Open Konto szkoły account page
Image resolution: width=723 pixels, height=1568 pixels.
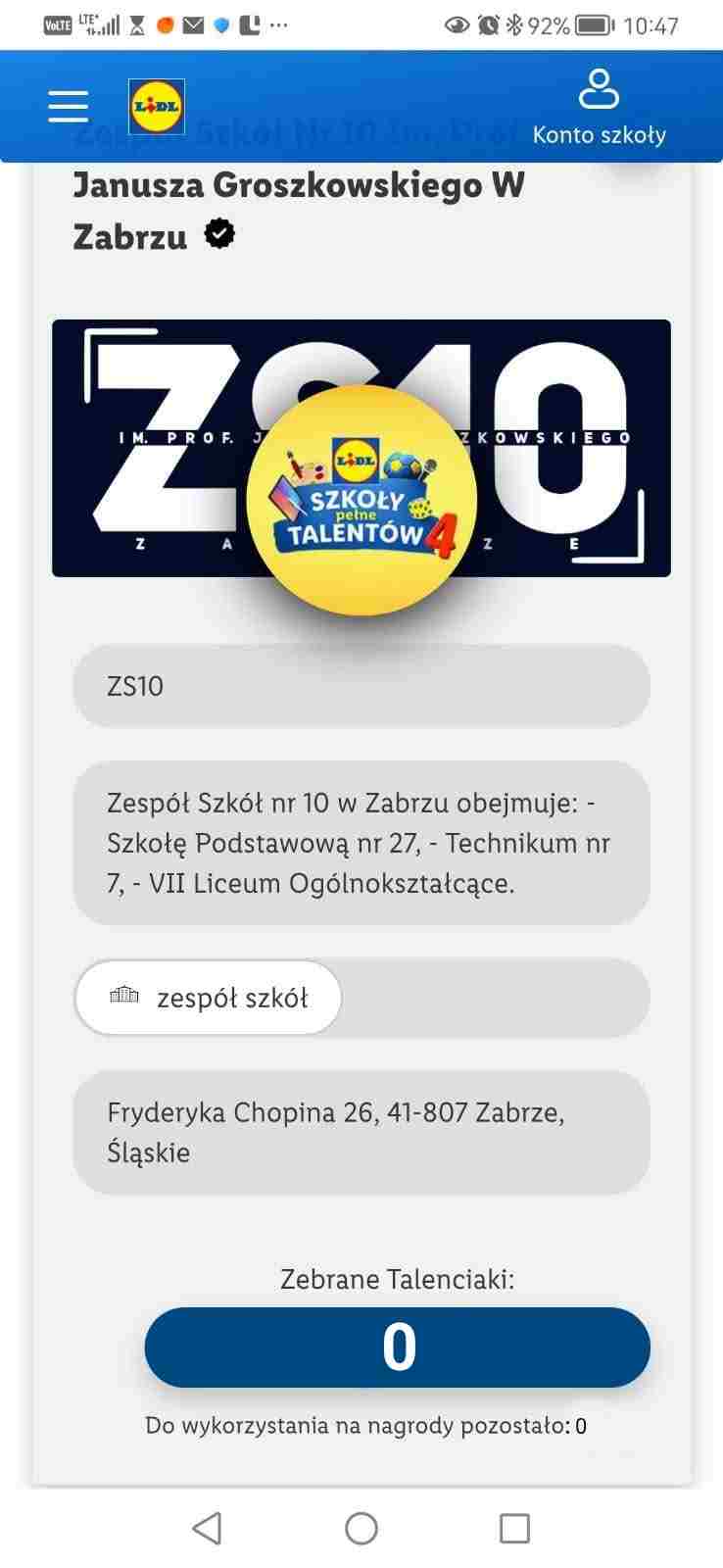tap(599, 106)
